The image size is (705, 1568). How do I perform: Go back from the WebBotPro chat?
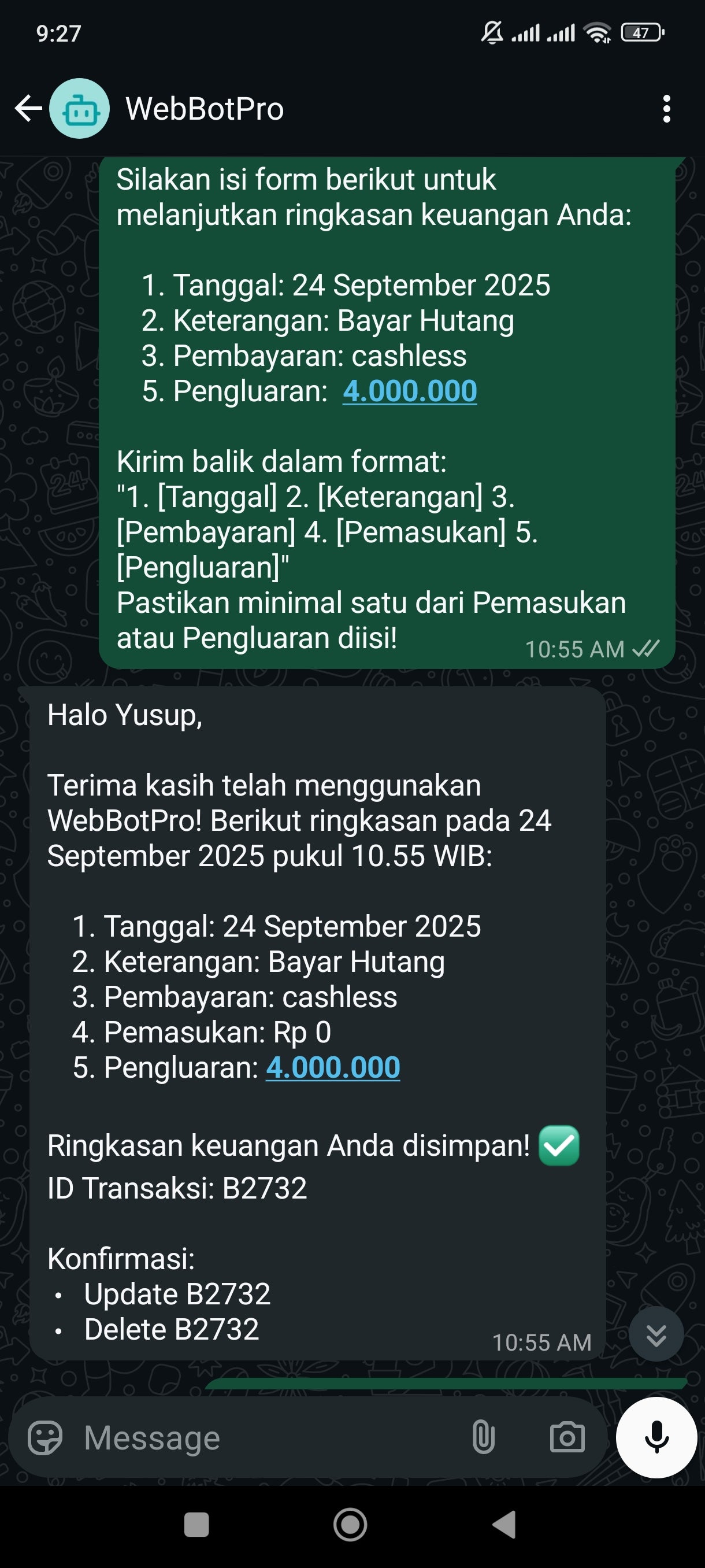[x=28, y=109]
